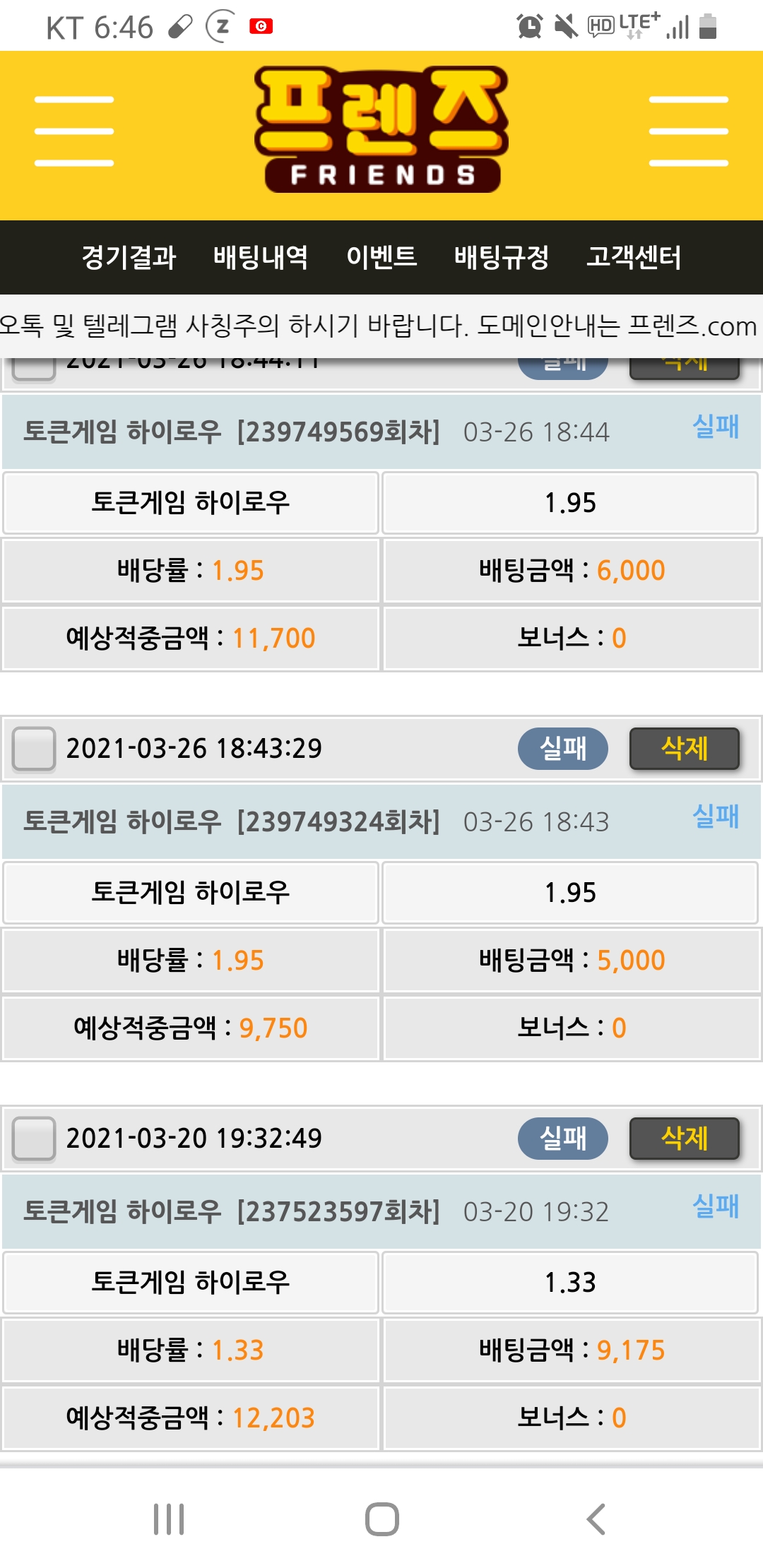Open the 이벤트 tab
Image resolution: width=763 pixels, height=1568 pixels.
381,257
